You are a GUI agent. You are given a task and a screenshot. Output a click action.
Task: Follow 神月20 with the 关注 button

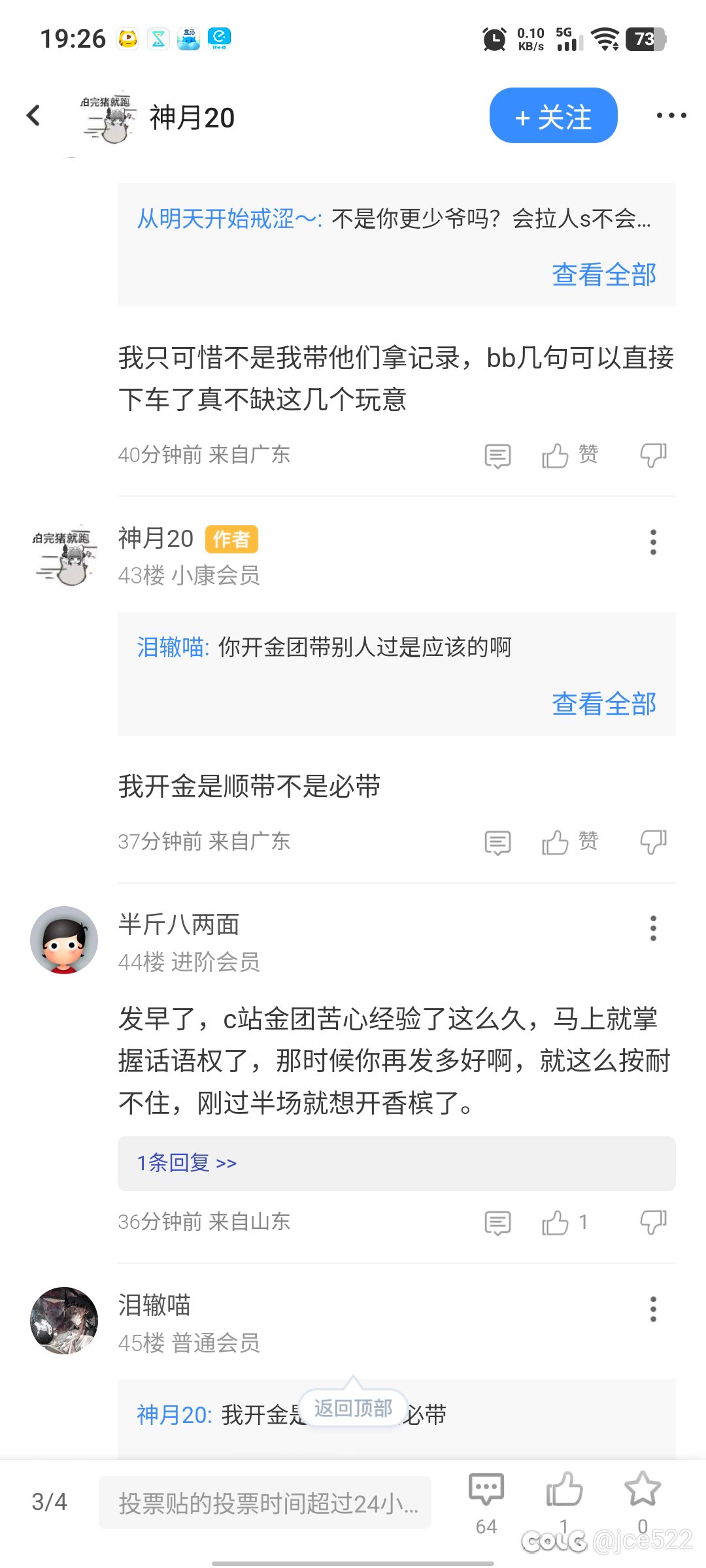click(x=553, y=116)
